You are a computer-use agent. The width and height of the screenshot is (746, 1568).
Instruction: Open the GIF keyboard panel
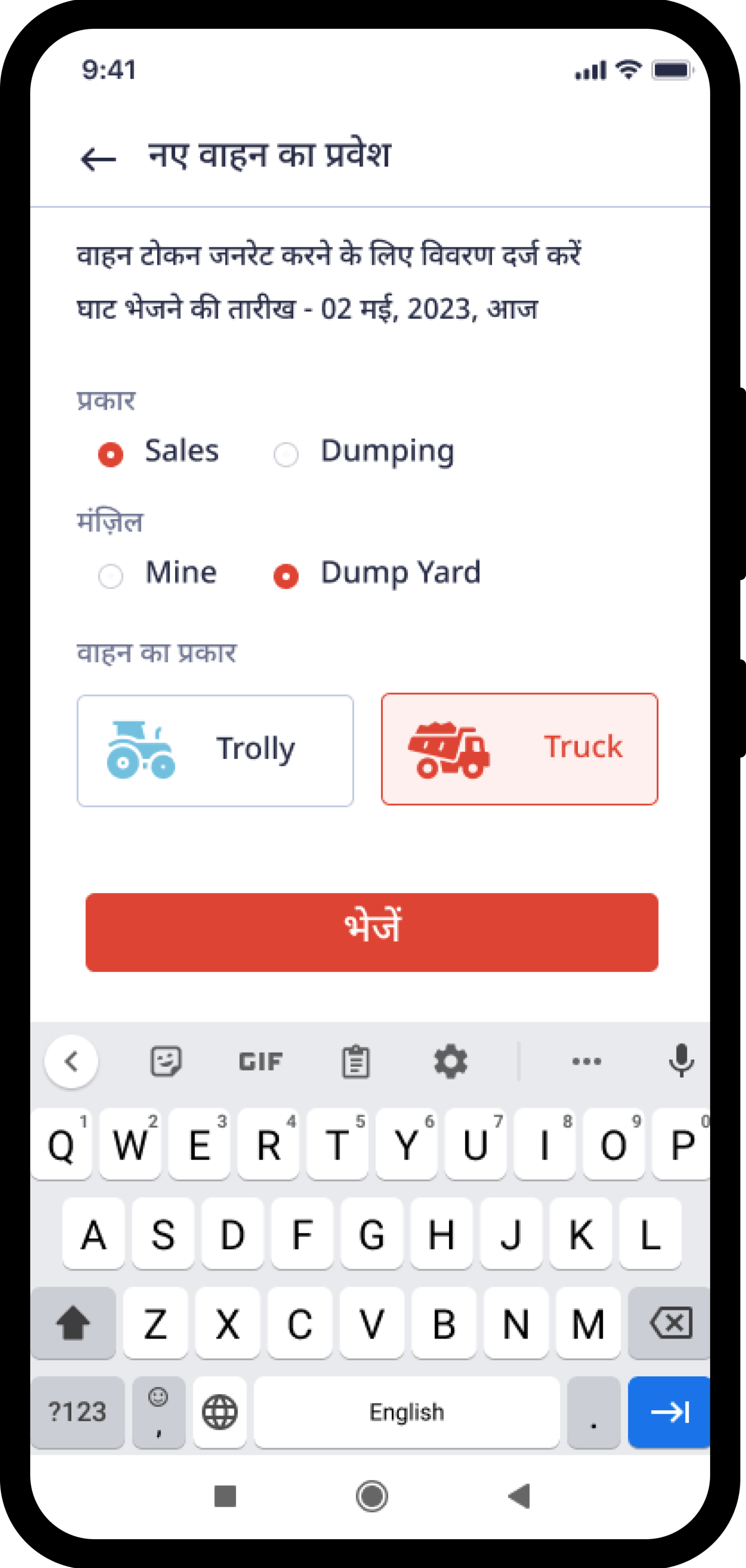coord(261,1061)
